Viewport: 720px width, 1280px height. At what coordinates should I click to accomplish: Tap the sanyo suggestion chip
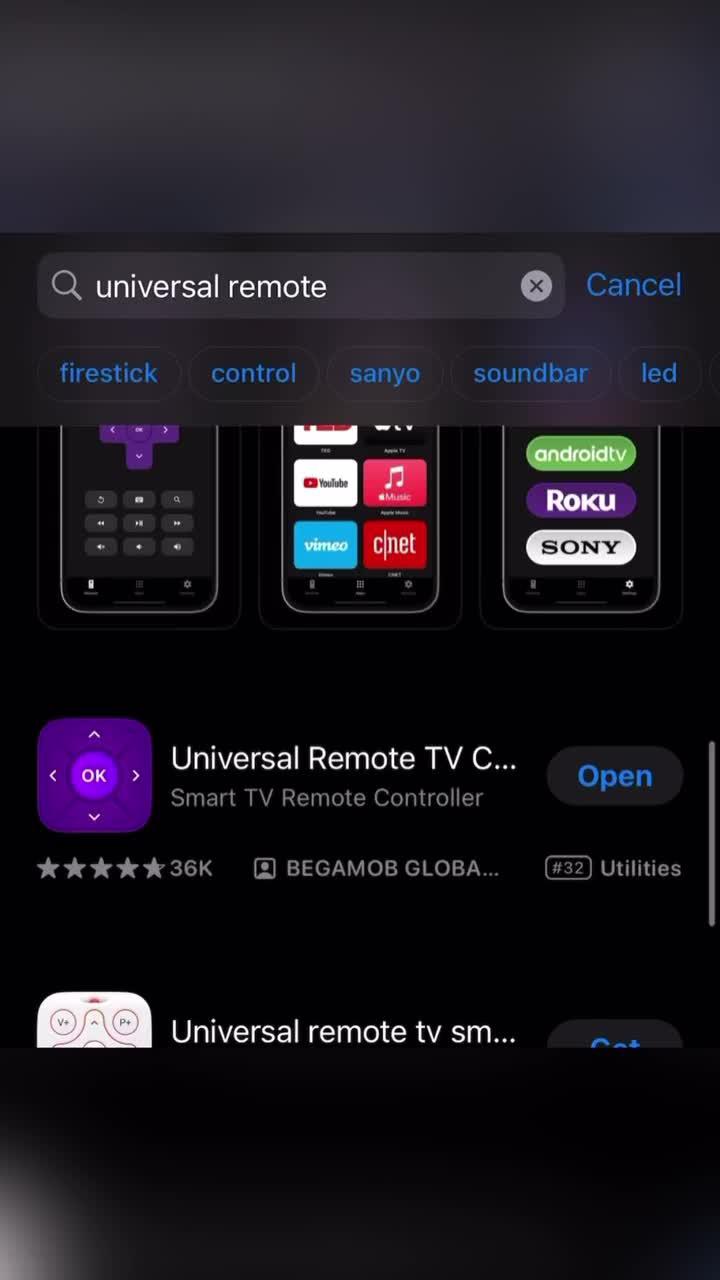[384, 373]
